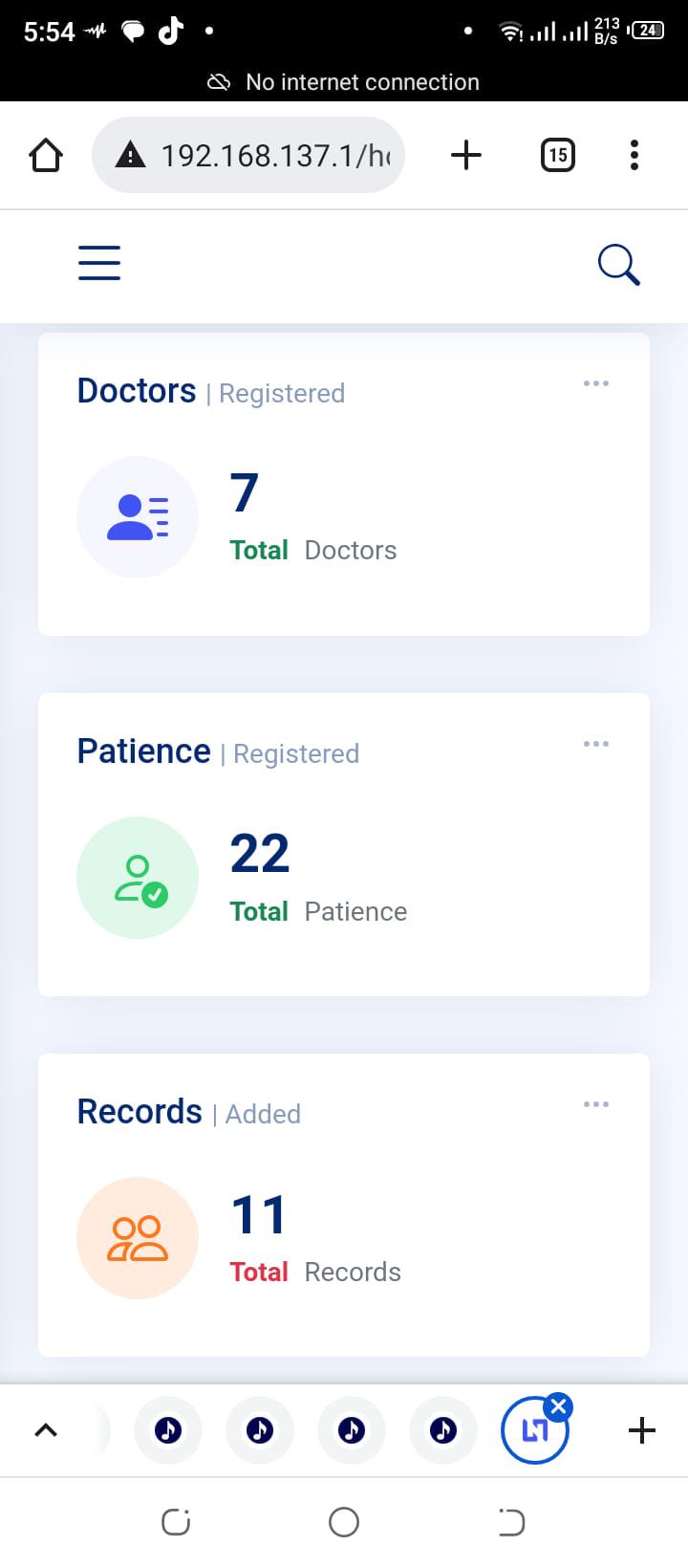The image size is (688, 1568).
Task: Click the Patience card verified-patient icon
Action: pos(137,877)
